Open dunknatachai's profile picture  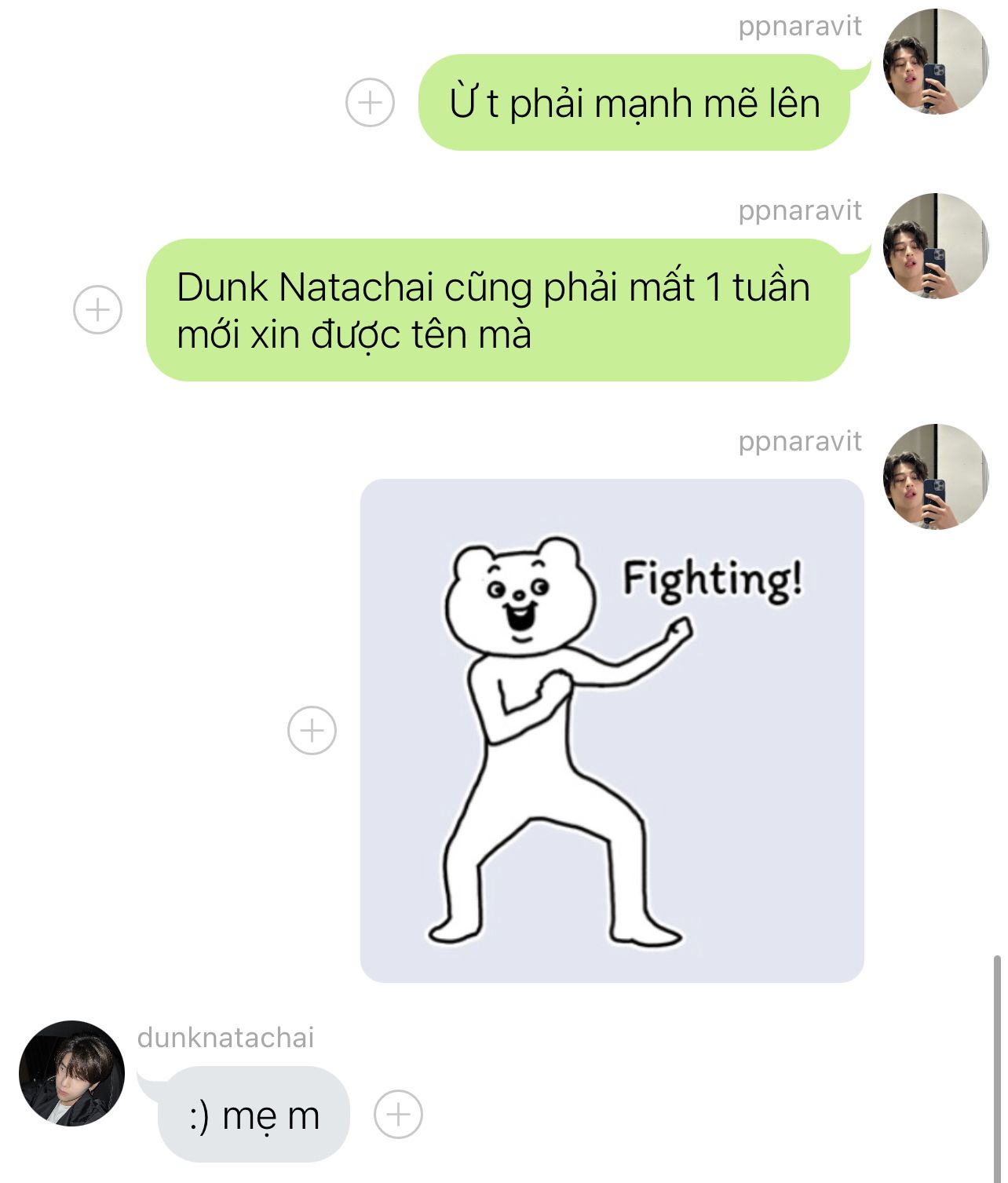pos(71,1073)
